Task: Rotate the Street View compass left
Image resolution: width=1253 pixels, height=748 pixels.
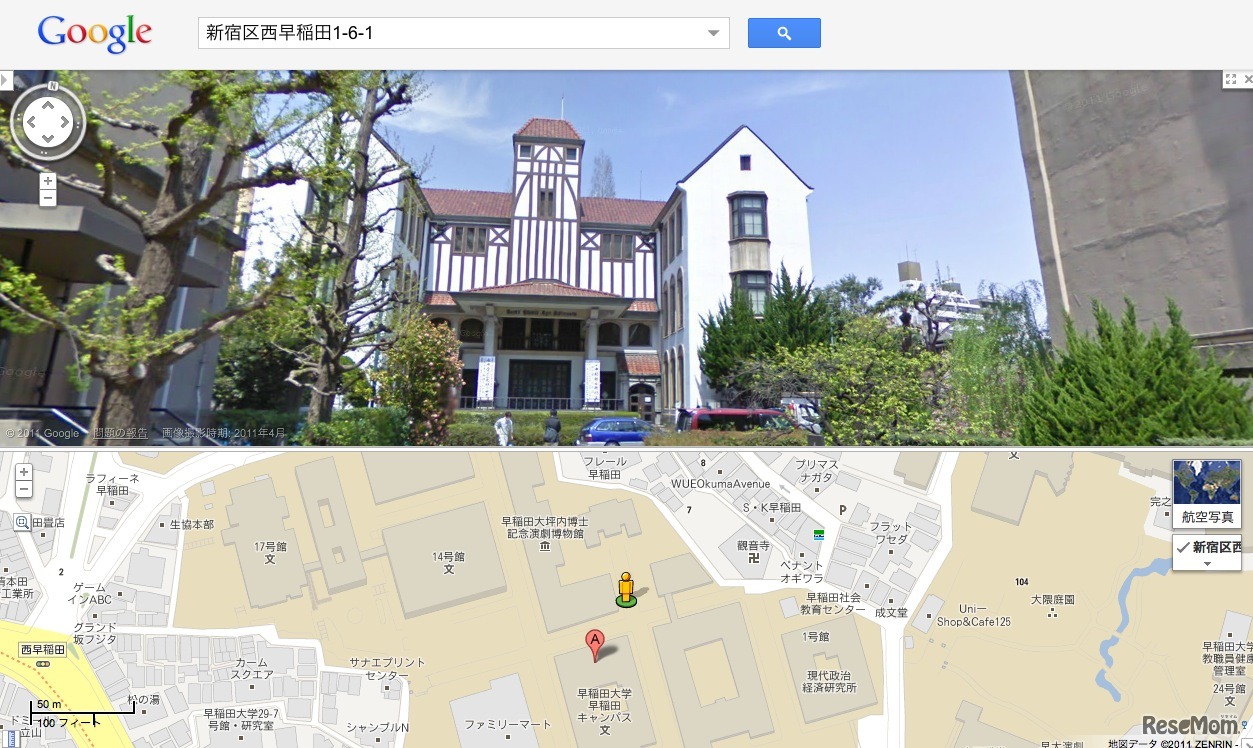Action: tap(30, 123)
